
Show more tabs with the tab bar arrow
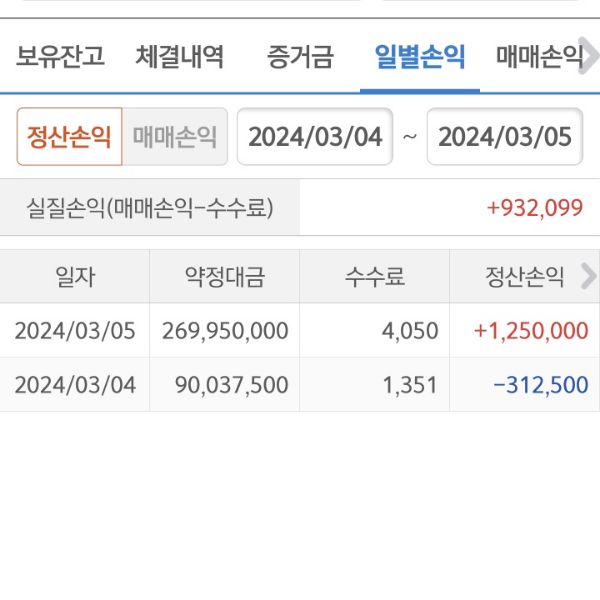pyautogui.click(x=591, y=56)
